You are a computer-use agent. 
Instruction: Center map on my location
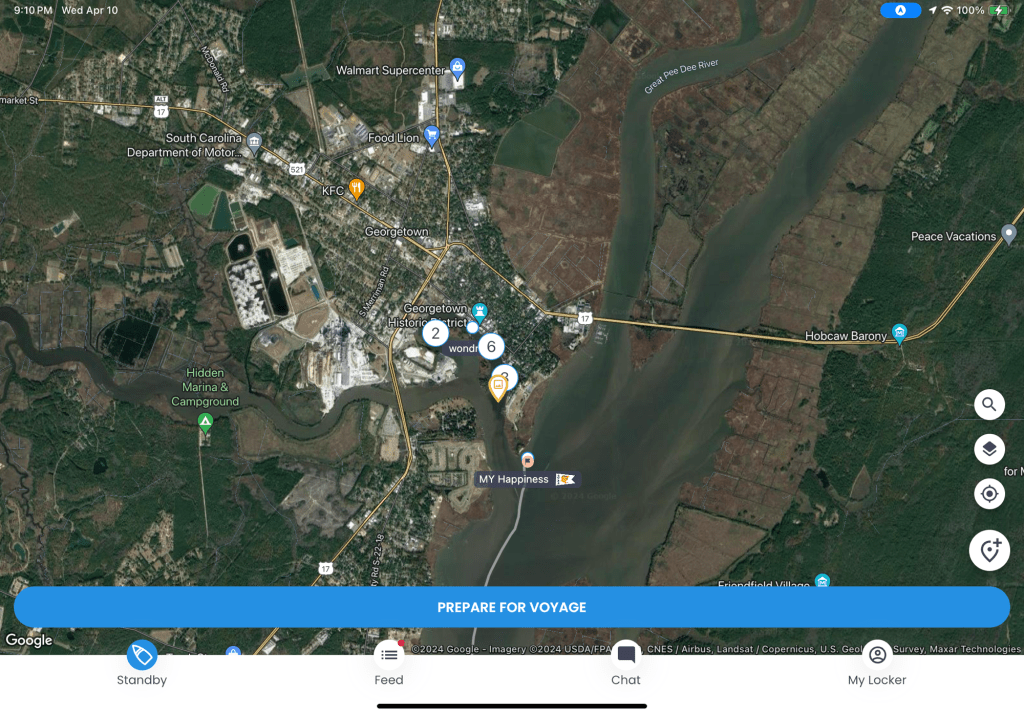click(x=989, y=494)
